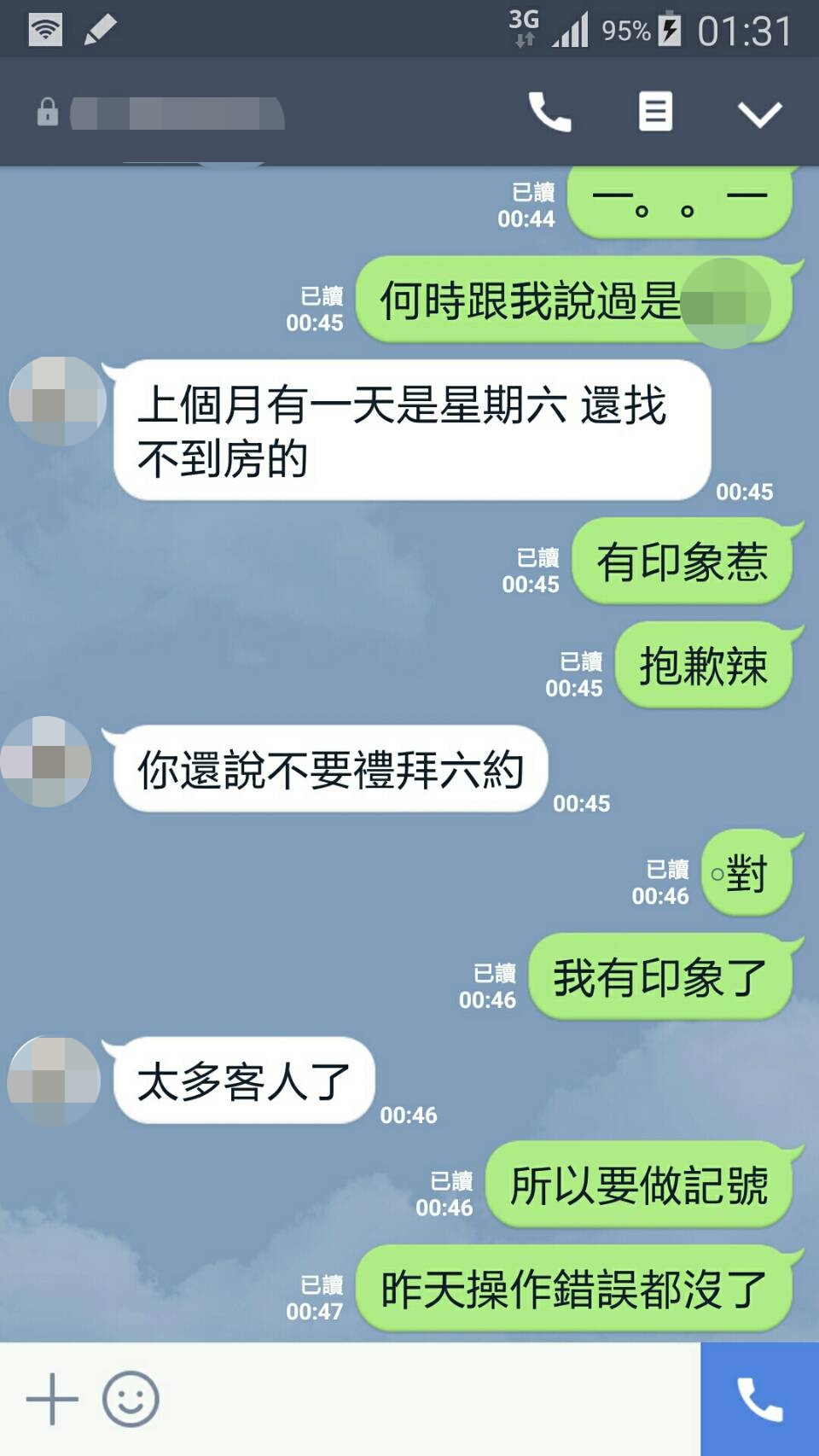
Task: Open sender avatar beside 太多客人了 message
Action: click(53, 1081)
